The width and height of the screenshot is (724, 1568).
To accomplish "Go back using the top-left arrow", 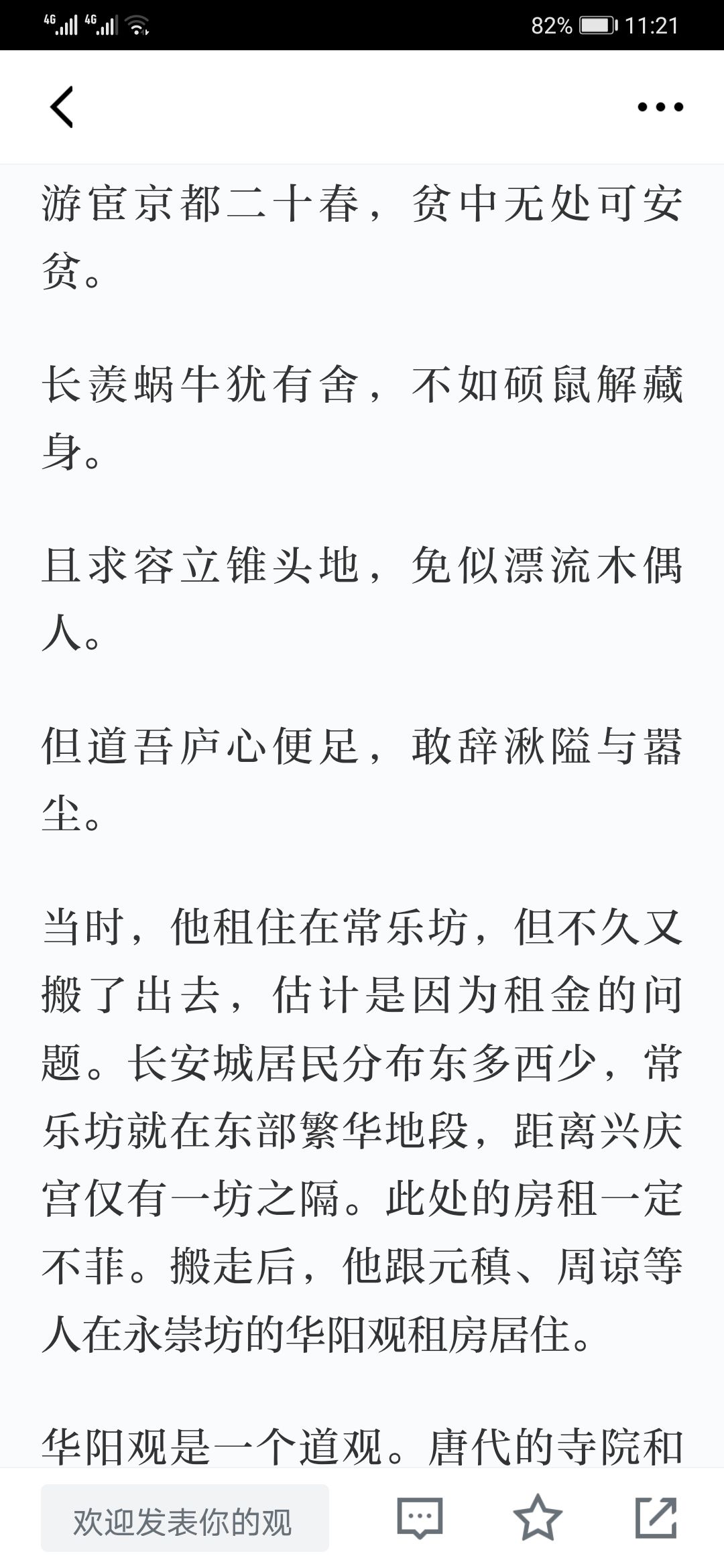I will coord(62,107).
